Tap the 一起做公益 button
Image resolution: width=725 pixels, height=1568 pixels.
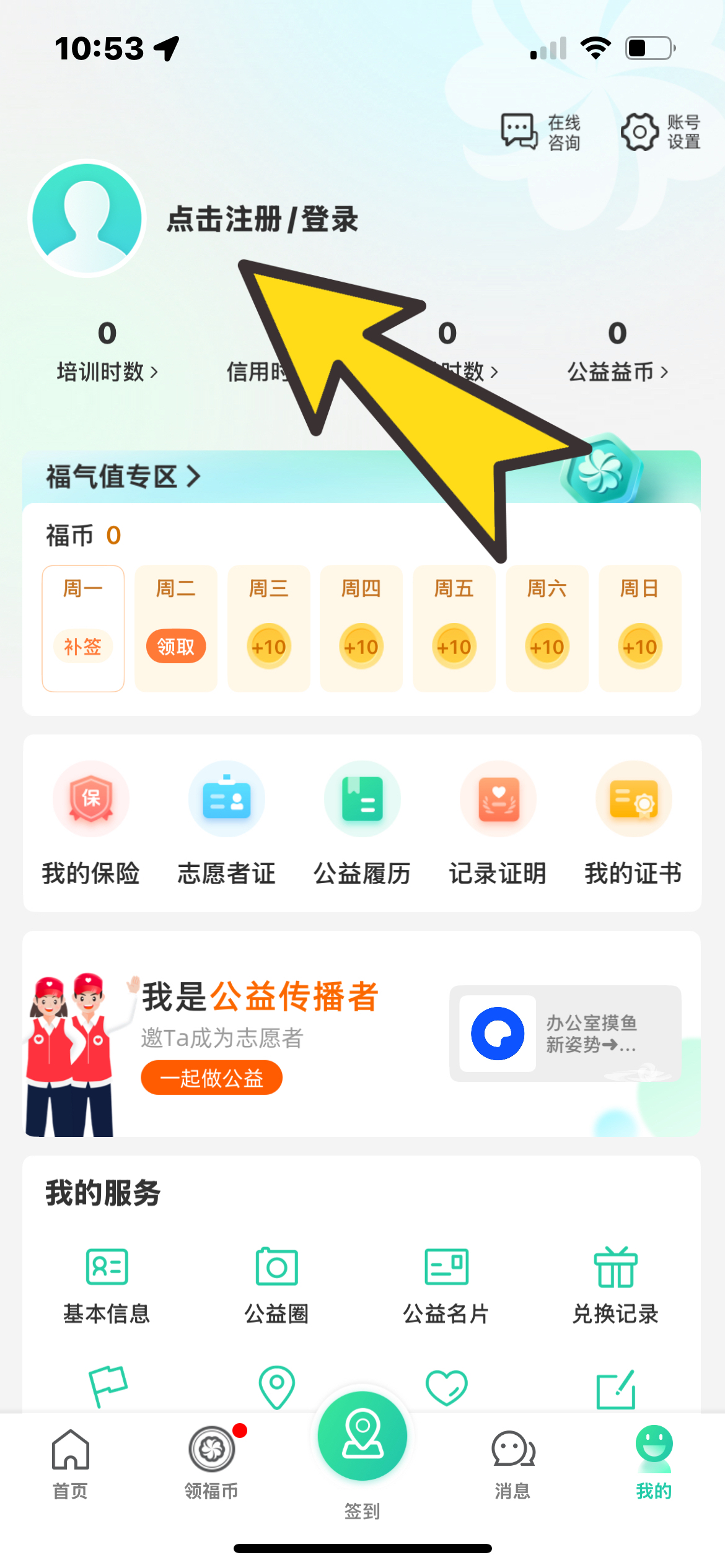[211, 1078]
